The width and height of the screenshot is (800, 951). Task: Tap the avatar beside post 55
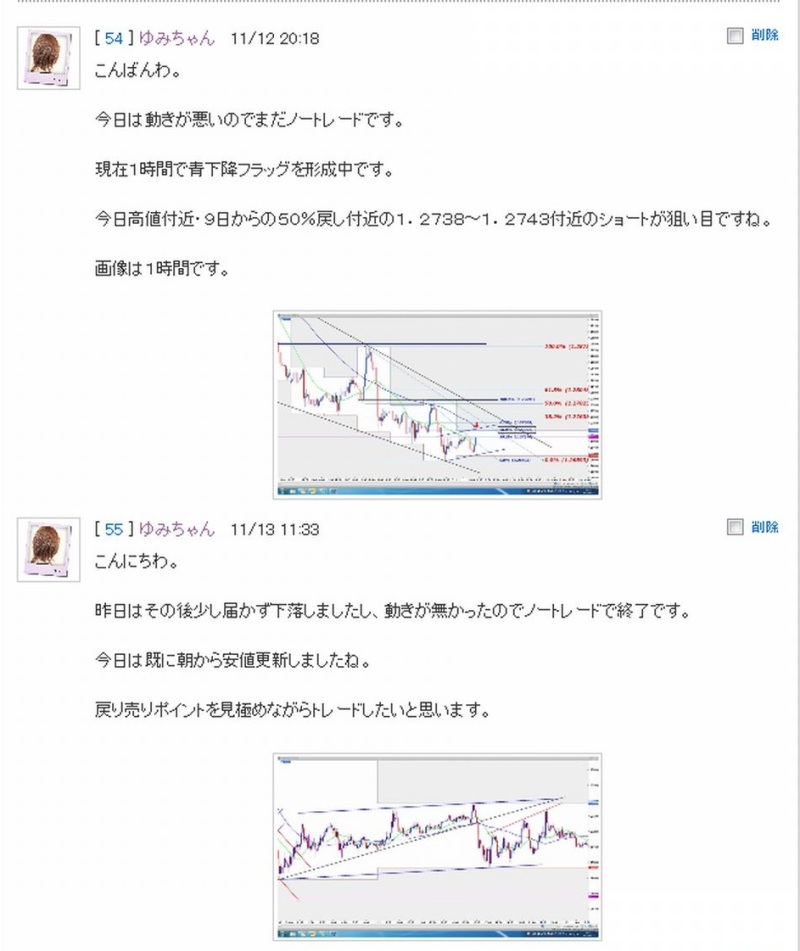[x=48, y=550]
